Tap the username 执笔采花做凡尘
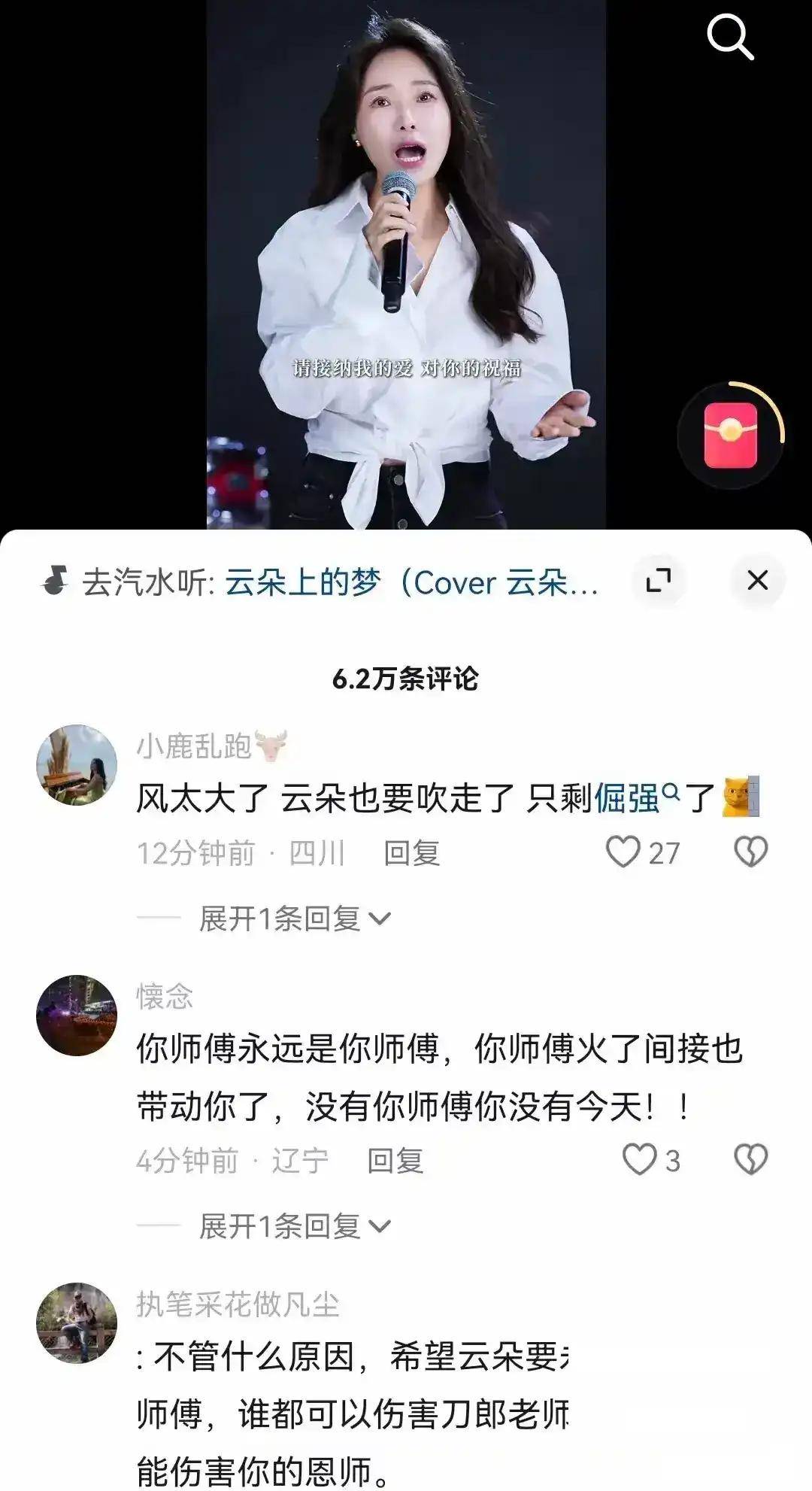The width and height of the screenshot is (812, 1491). pos(238,1304)
